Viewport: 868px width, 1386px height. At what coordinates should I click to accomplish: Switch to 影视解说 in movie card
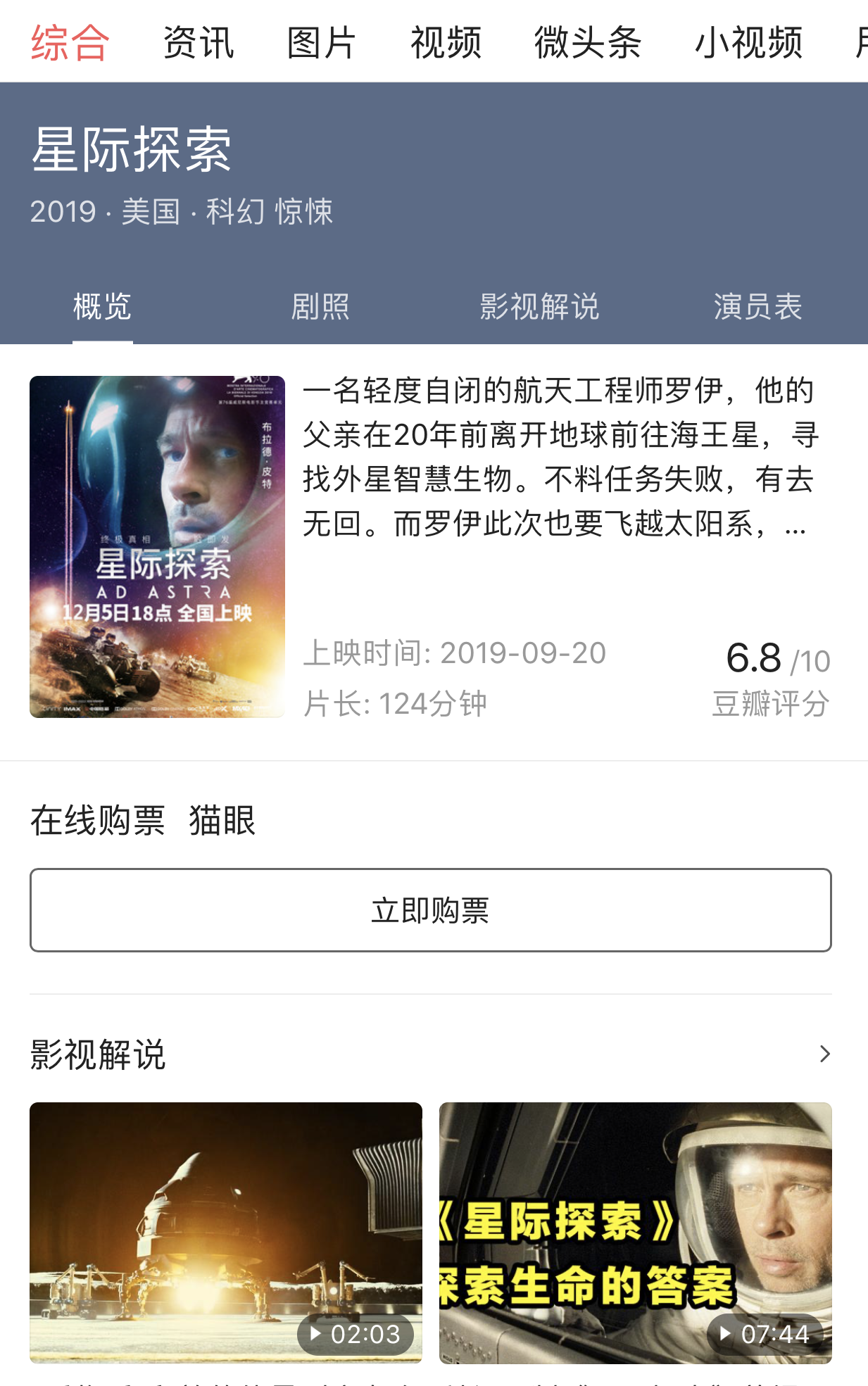point(539,307)
